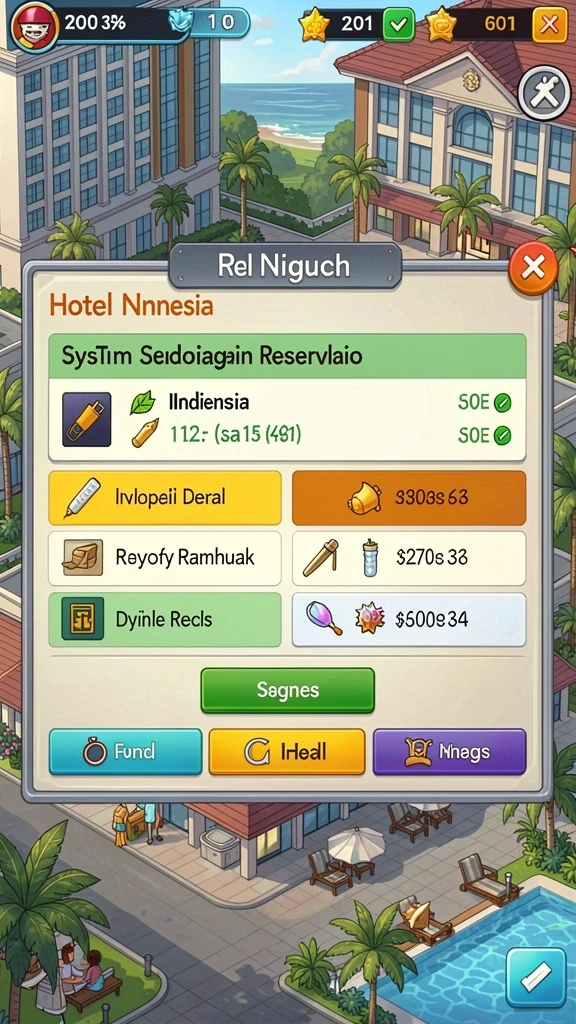
Task: Choose the Dyinle Recls option
Action: point(165,619)
